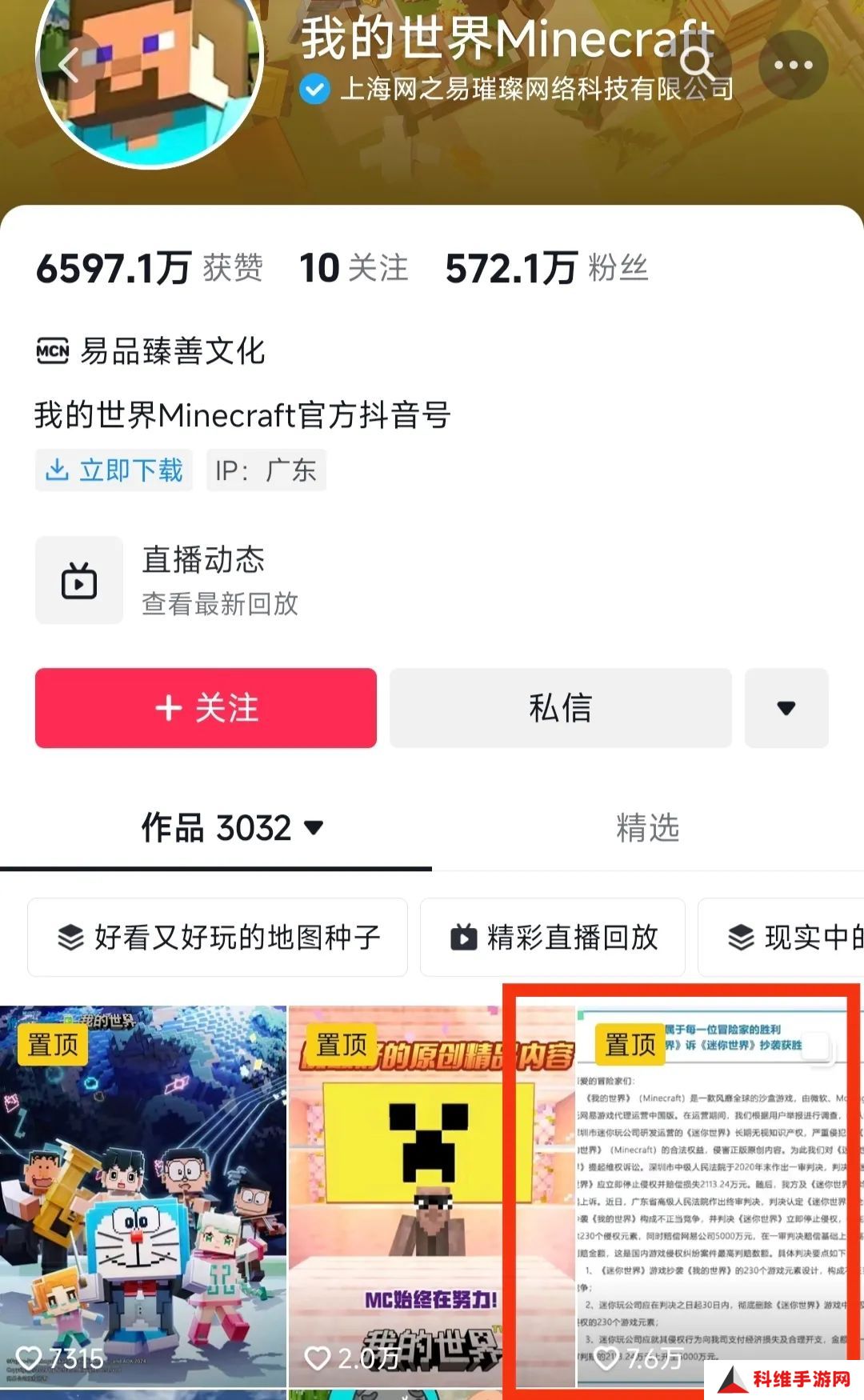Open pinned lawsuit announcement video
Screen dimensions: 864x1400
[x=712, y=1196]
